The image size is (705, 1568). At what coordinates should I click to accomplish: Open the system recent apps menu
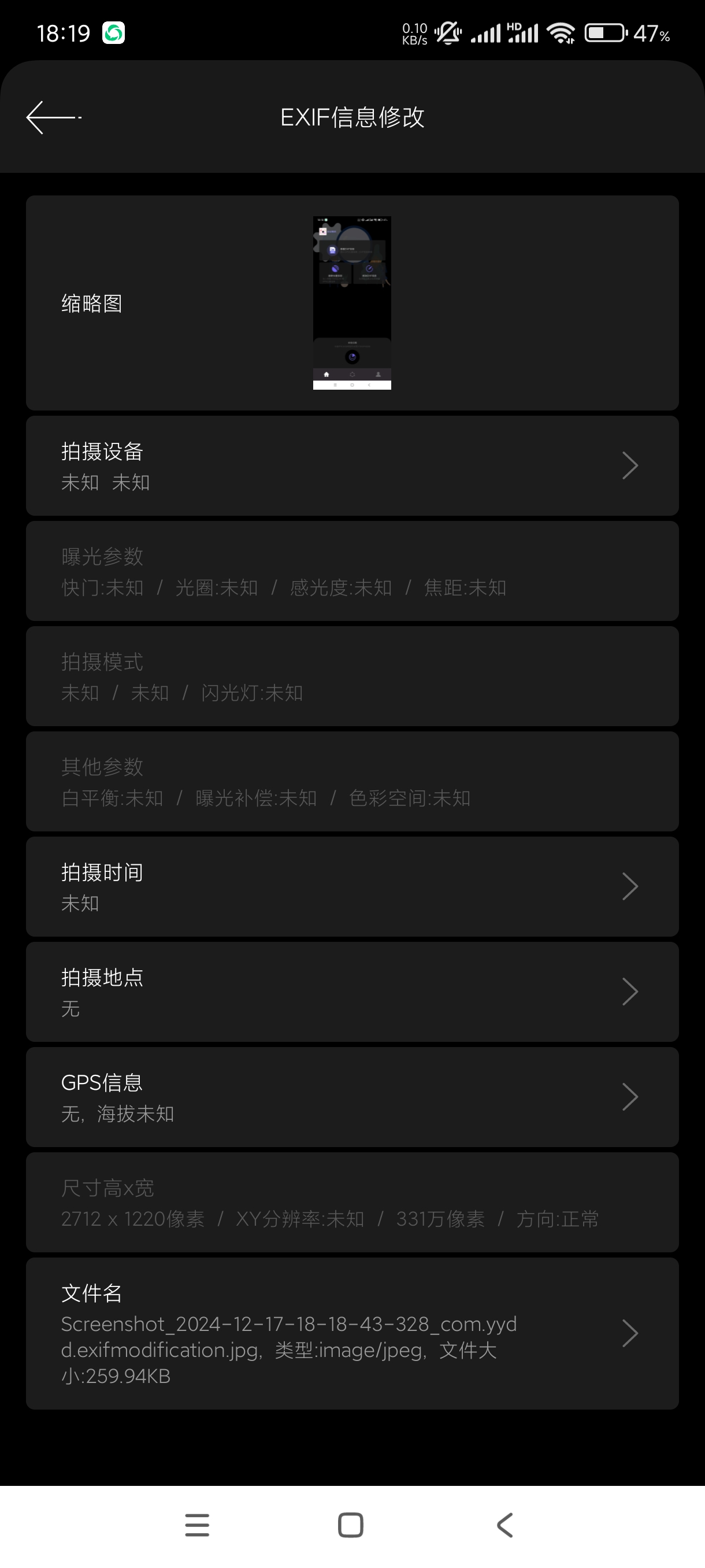(x=197, y=1525)
